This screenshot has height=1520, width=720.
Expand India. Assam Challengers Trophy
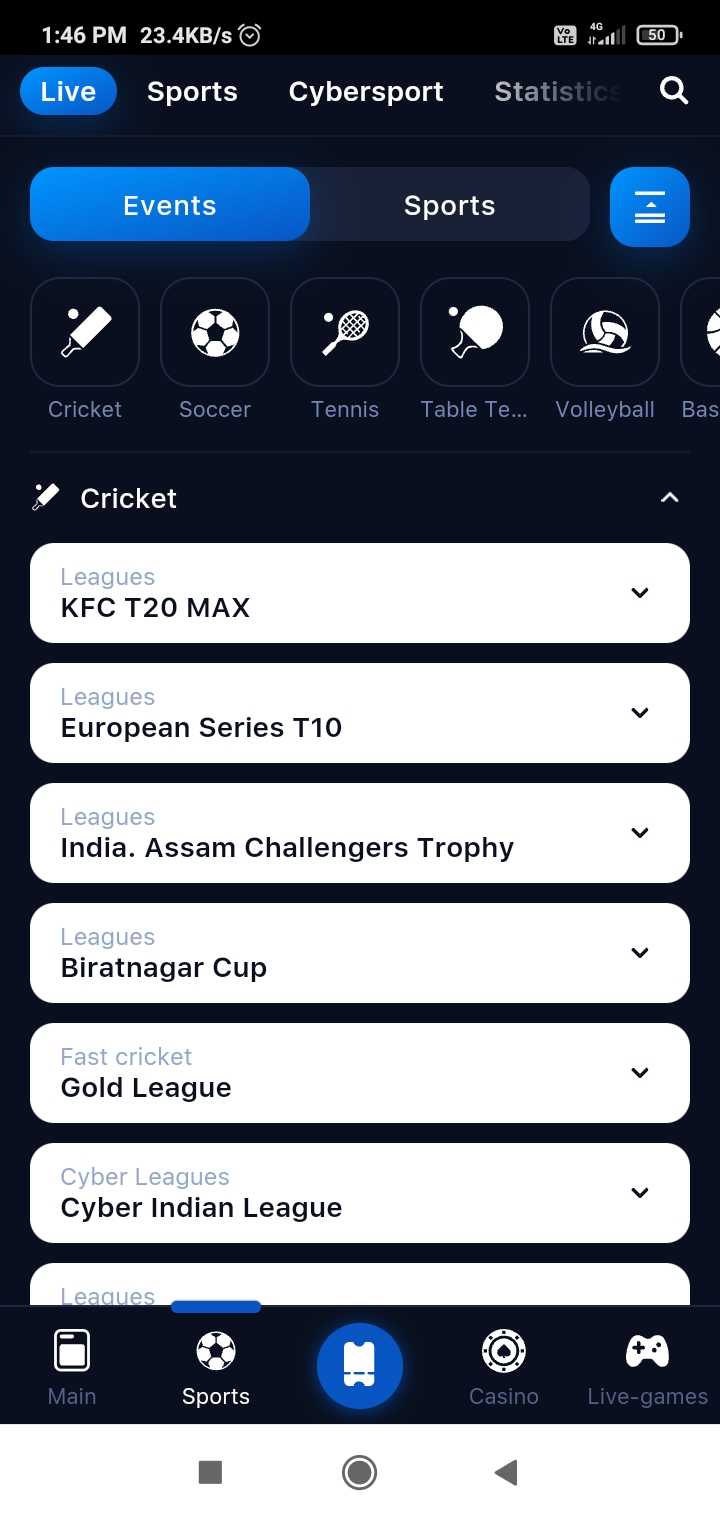(x=360, y=833)
